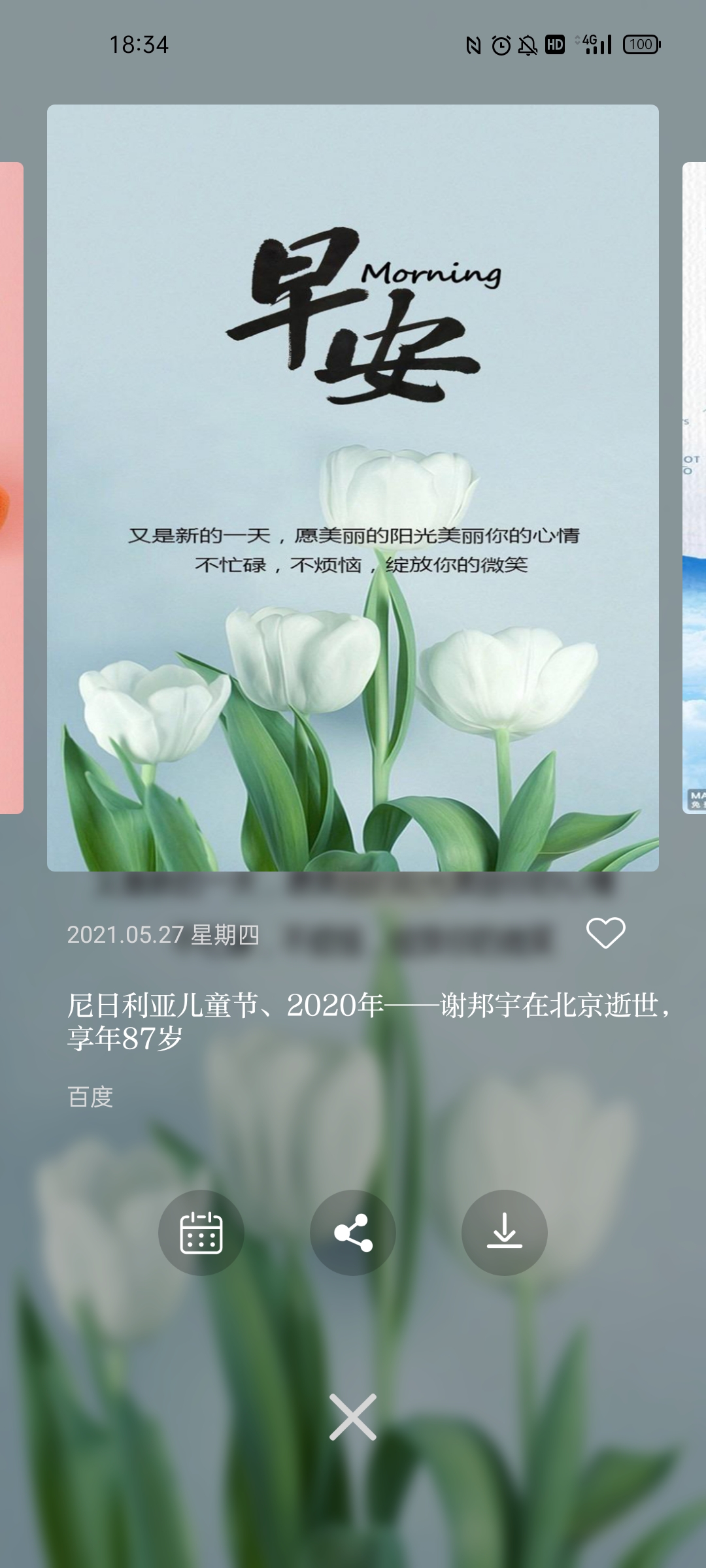Select the blue sky card on the right edge
The image size is (706, 1568).
tap(694, 488)
